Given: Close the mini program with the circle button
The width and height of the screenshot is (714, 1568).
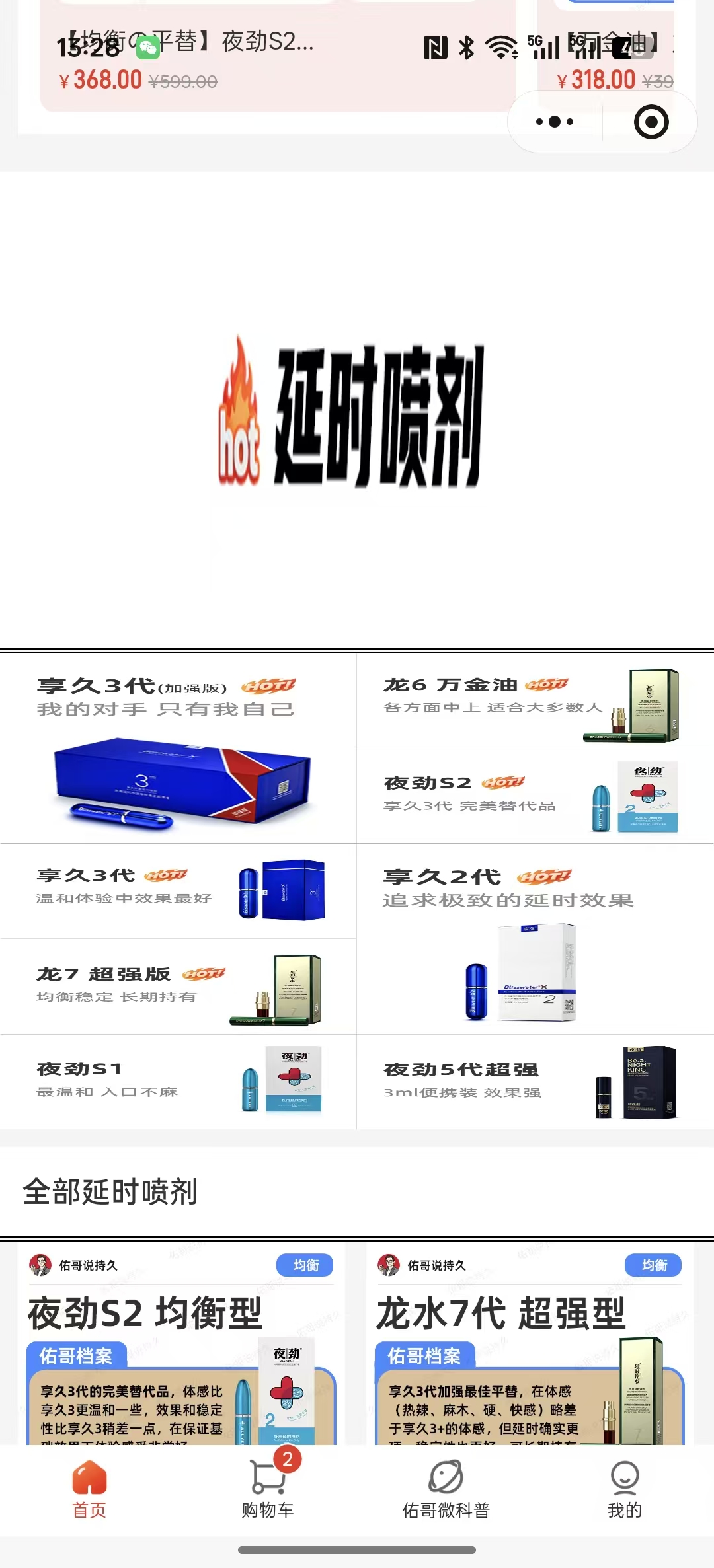Looking at the screenshot, I should (651, 122).
